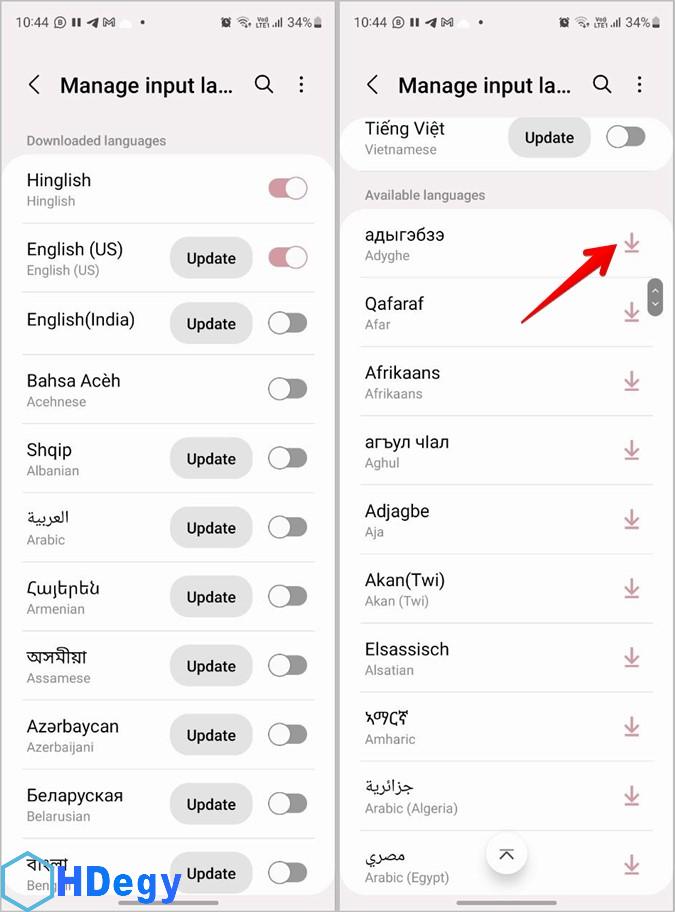The width and height of the screenshot is (675, 912).
Task: Jump to top with the up-arrow button
Action: pos(506,854)
